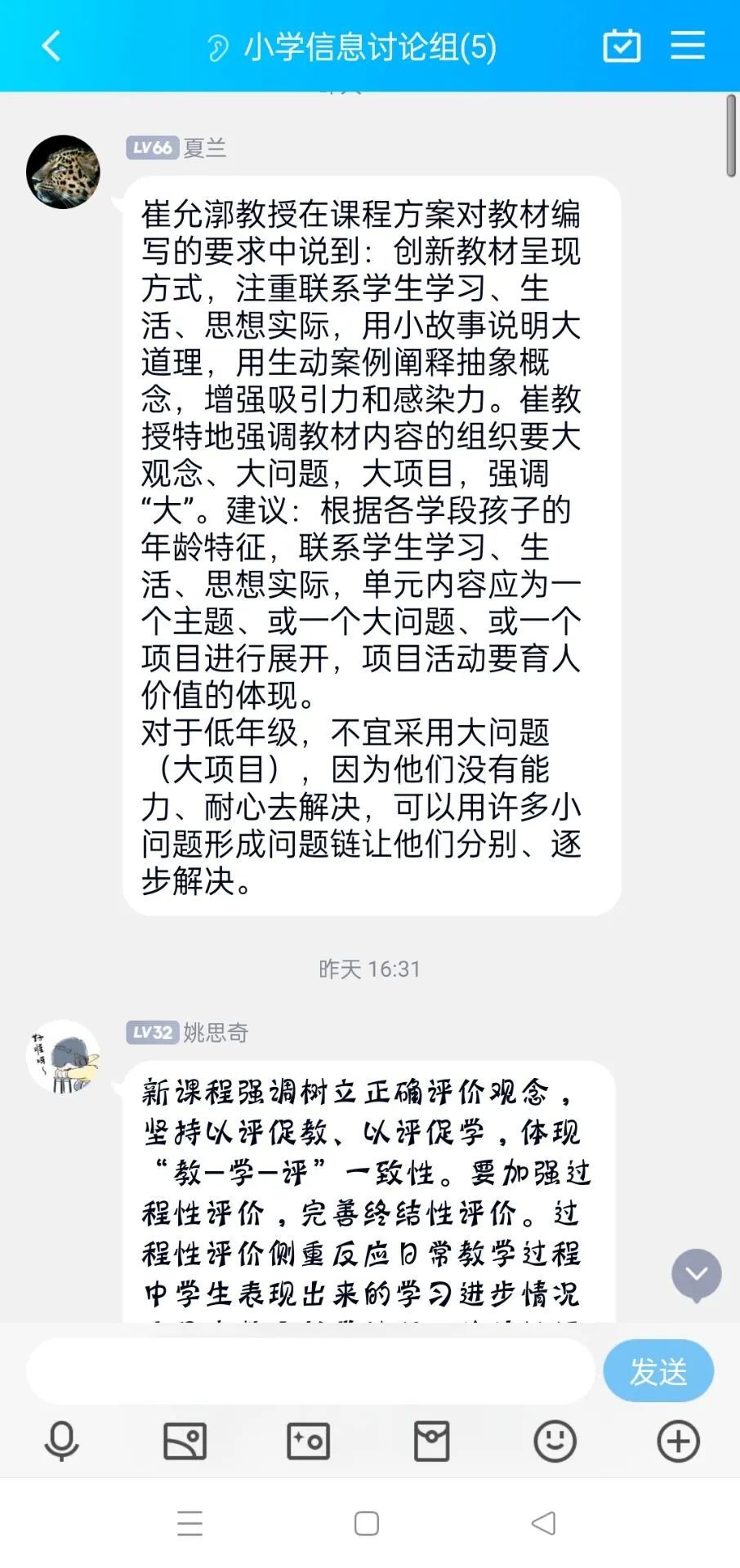Tap the system home square button
Viewport: 740px width, 1568px height.
click(367, 1523)
